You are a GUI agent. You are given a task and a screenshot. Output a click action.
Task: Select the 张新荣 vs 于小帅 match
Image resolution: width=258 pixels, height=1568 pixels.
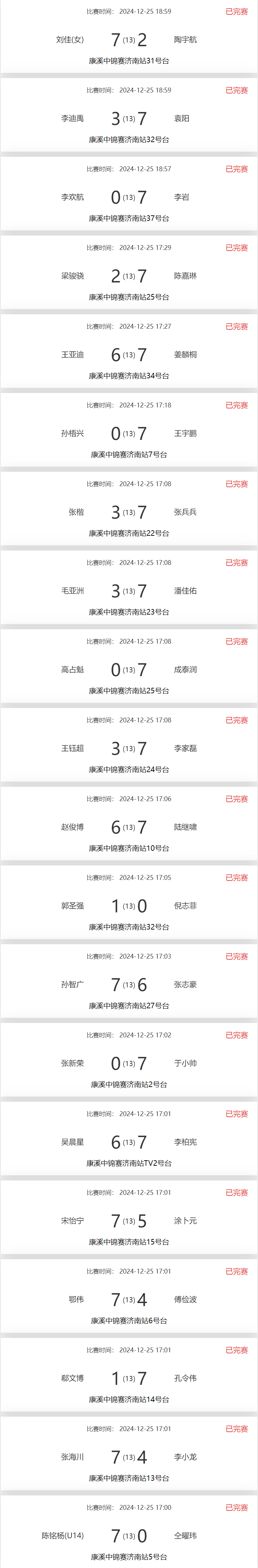point(129,1063)
